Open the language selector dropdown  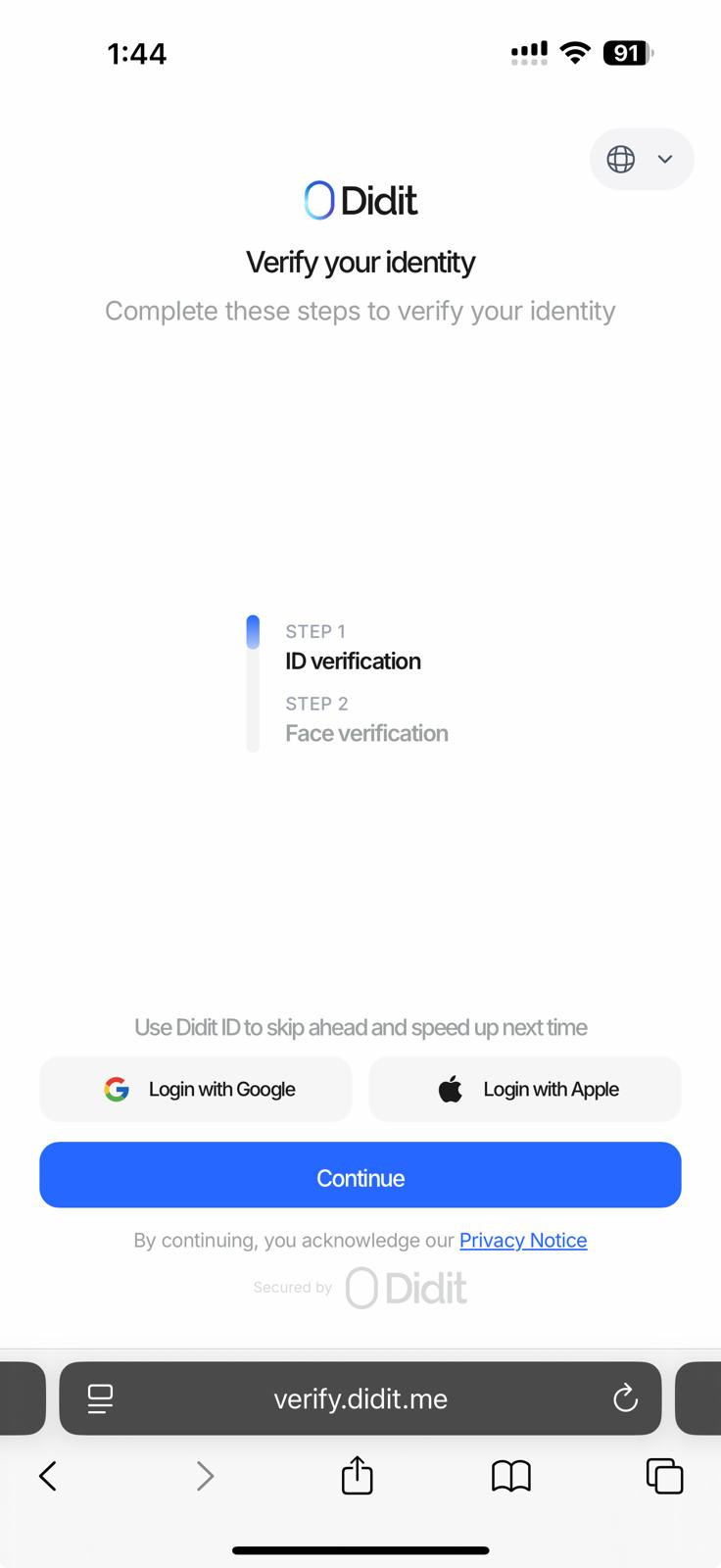coord(642,159)
